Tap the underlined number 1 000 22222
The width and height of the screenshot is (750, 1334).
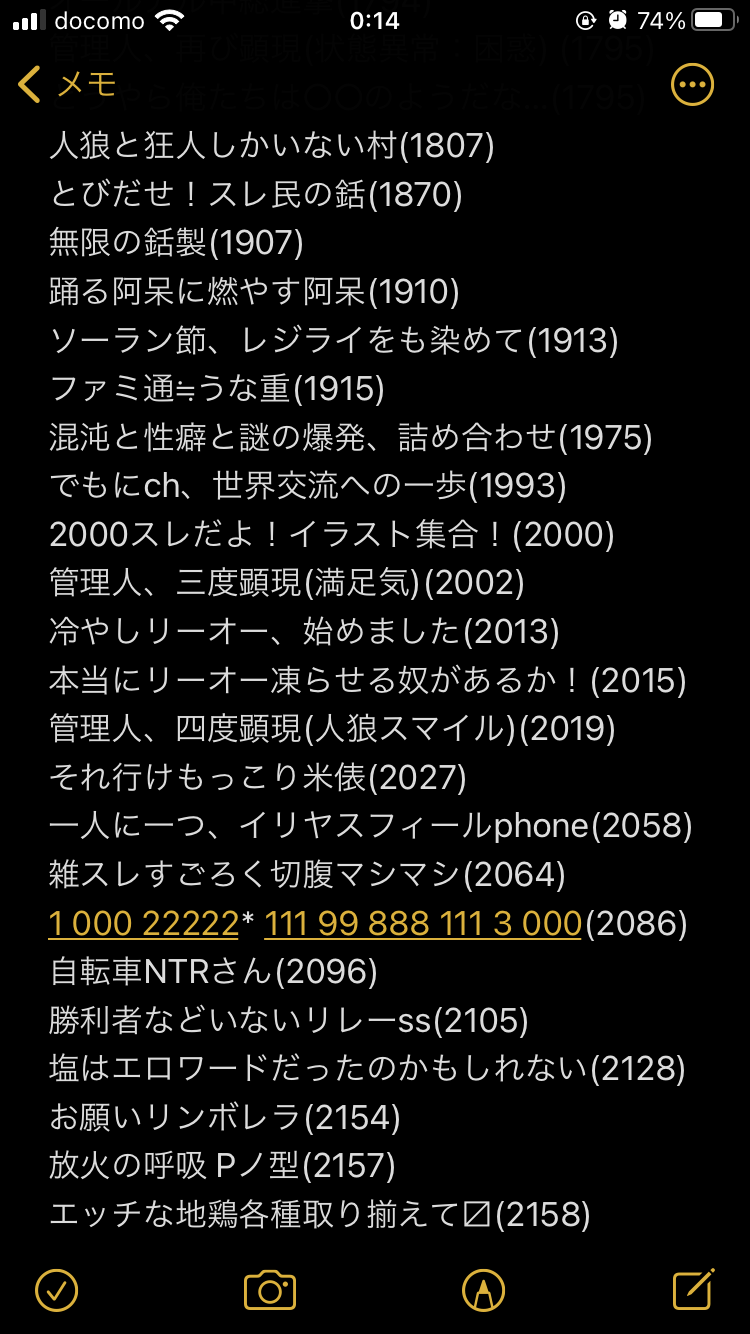(143, 923)
